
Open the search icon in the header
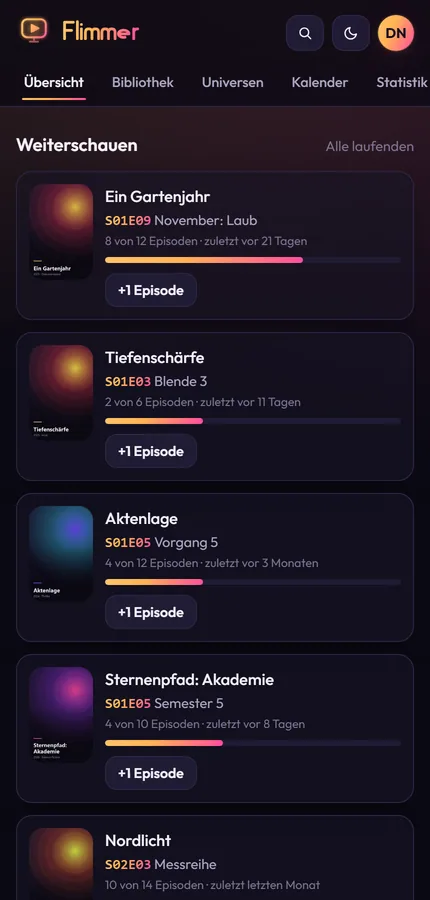coord(305,33)
